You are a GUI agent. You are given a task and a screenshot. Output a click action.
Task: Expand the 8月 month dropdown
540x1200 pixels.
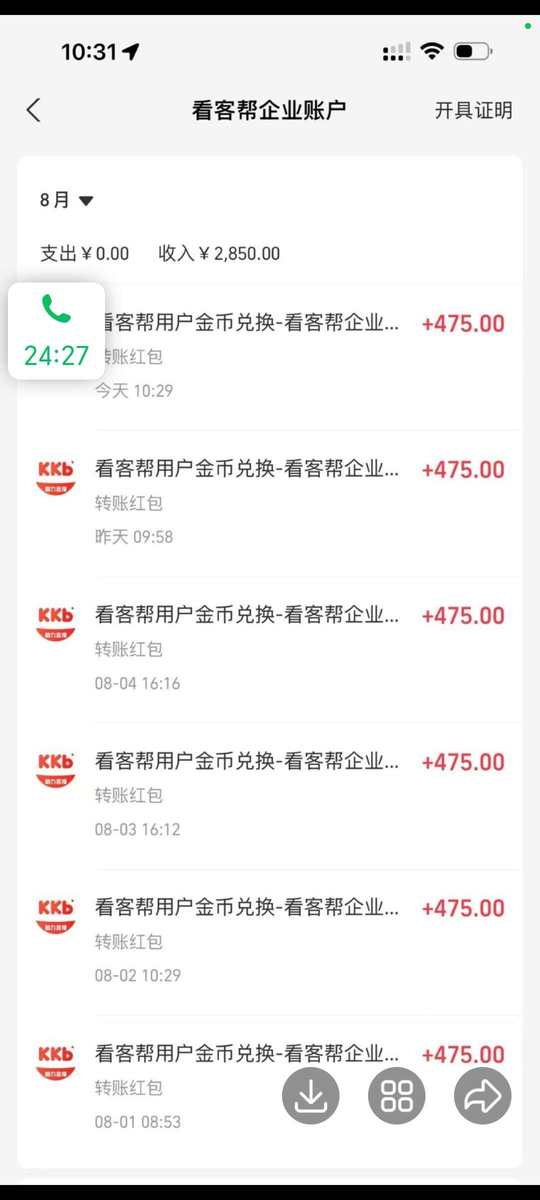pyautogui.click(x=66, y=200)
